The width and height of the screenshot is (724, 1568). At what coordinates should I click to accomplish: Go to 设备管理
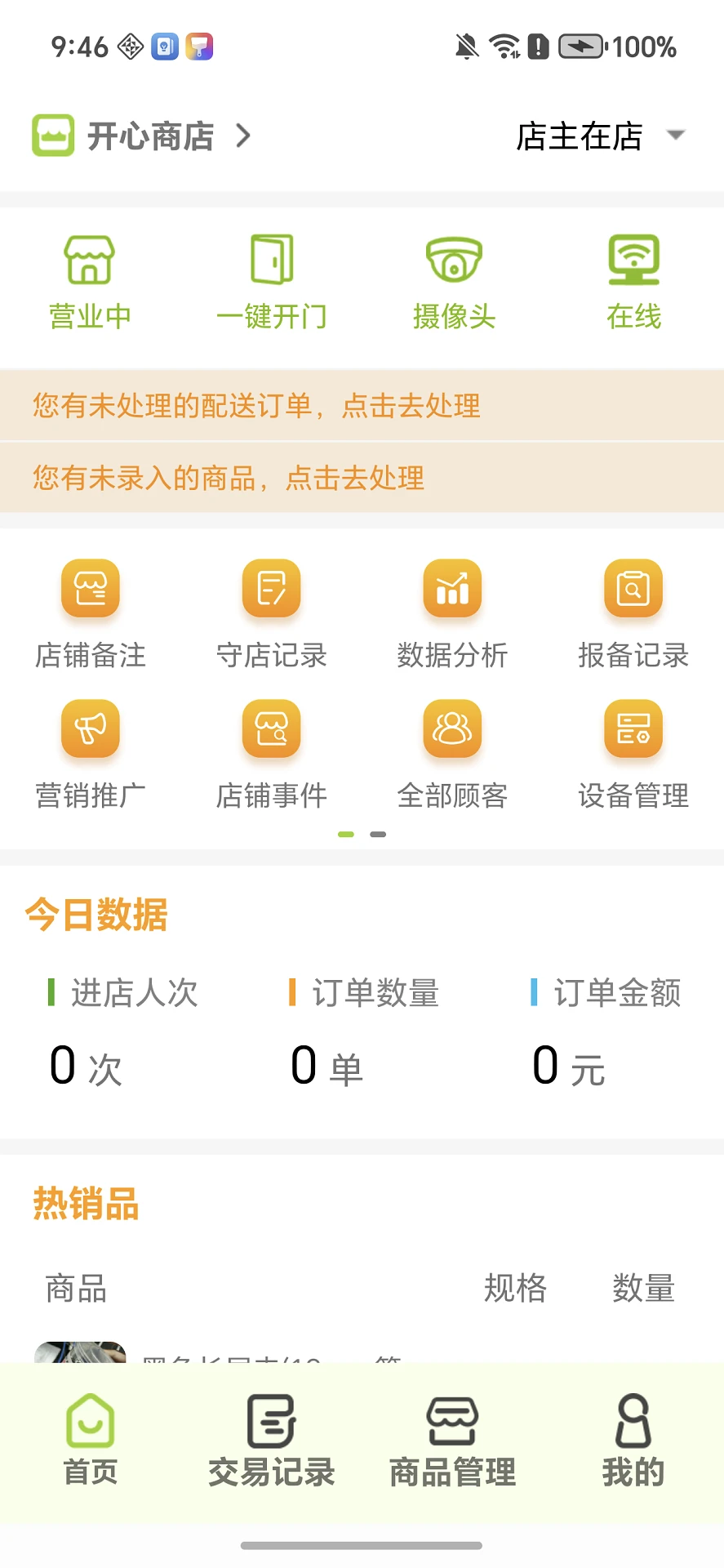click(633, 753)
